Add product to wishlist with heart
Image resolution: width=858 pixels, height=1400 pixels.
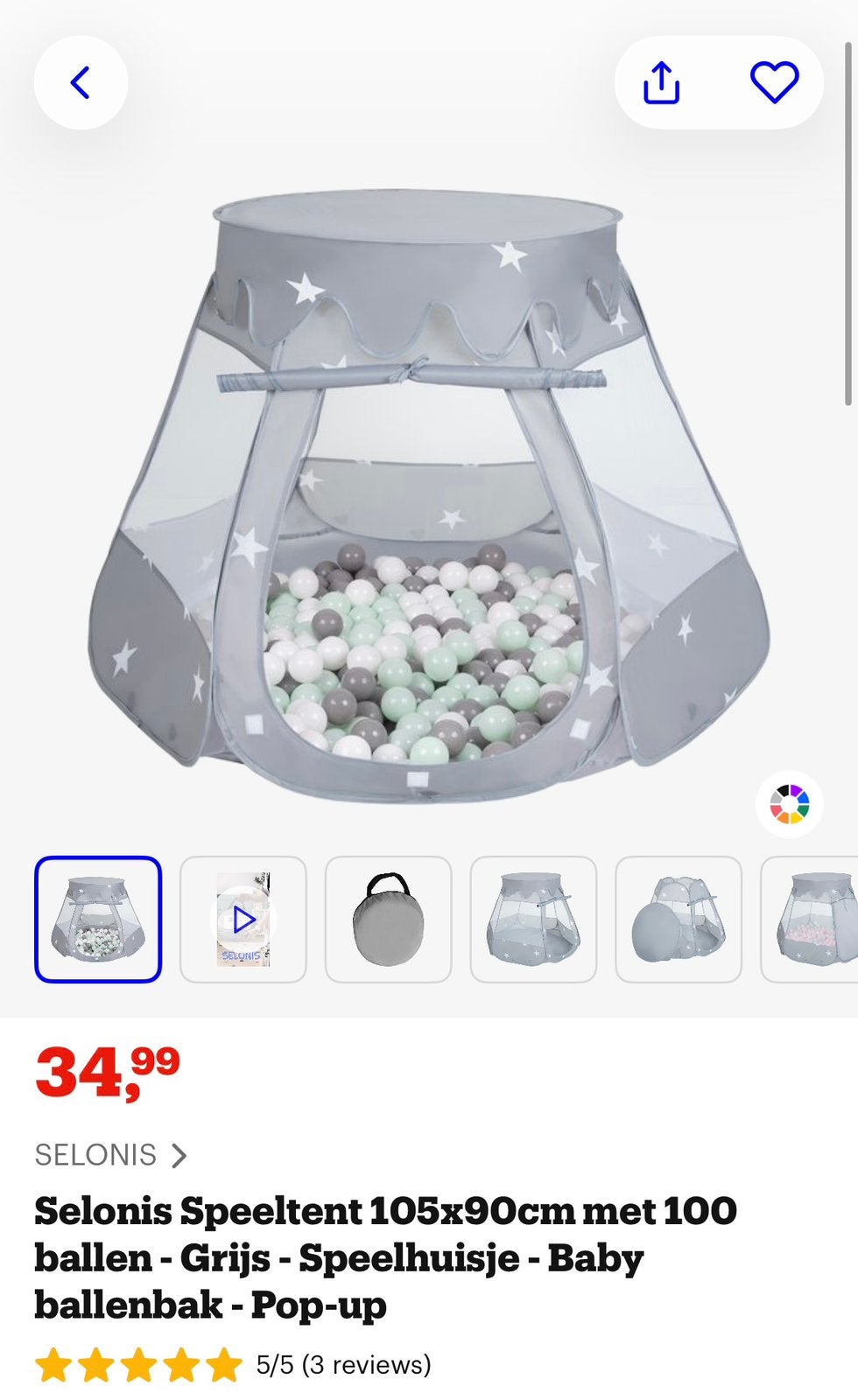(775, 83)
